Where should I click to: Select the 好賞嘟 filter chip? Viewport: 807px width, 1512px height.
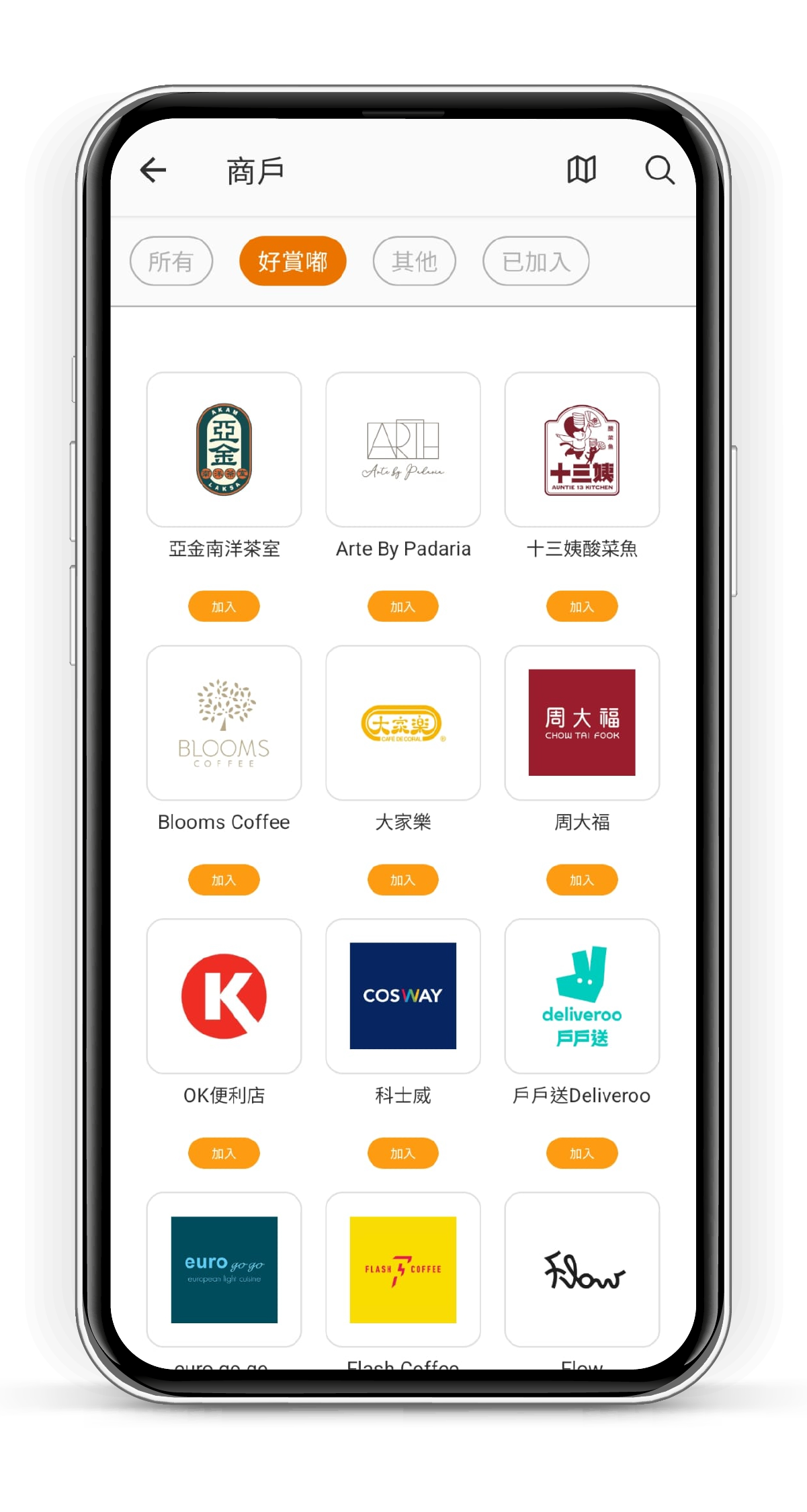pyautogui.click(x=292, y=261)
